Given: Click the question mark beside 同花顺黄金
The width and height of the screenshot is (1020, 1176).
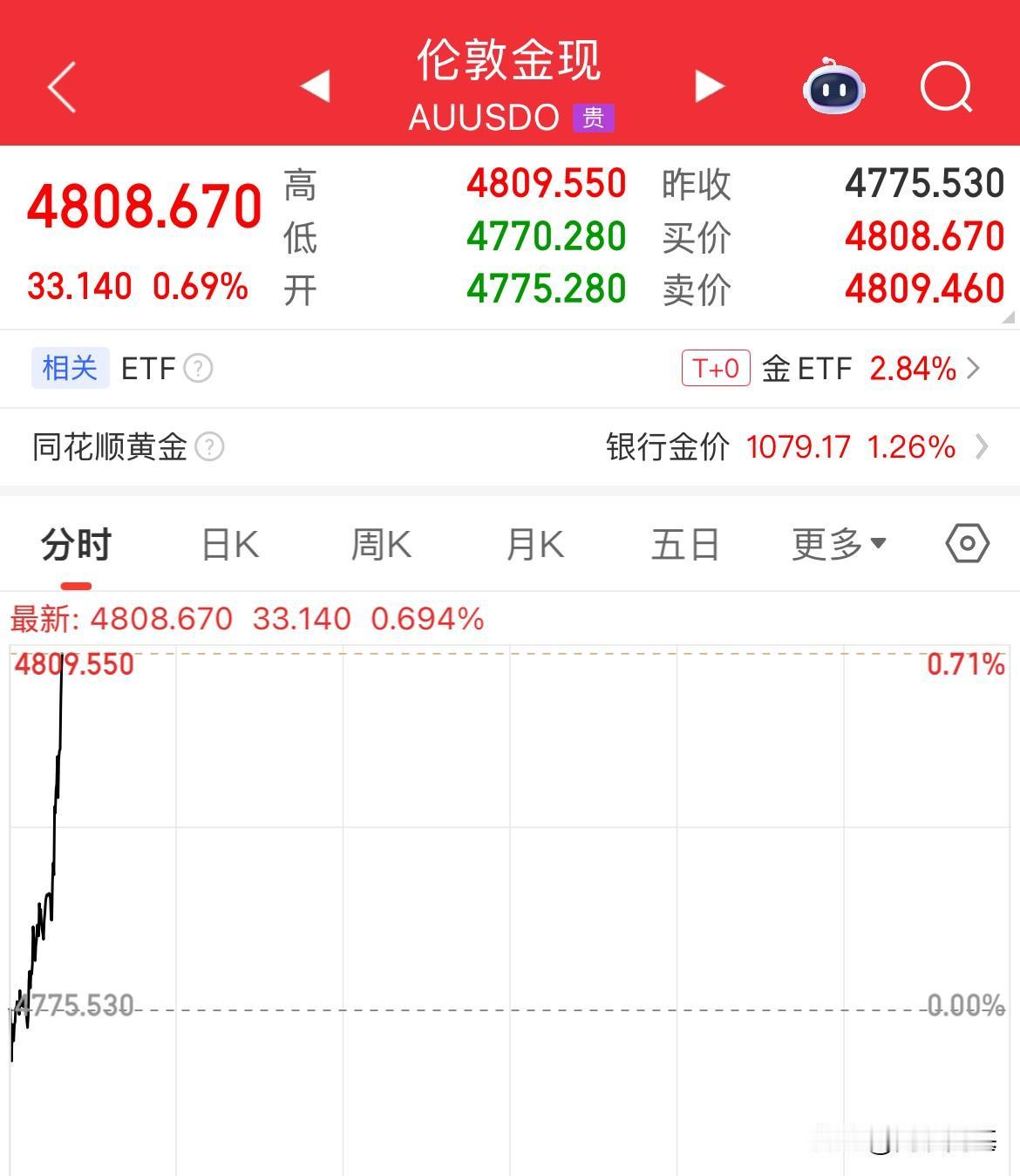Looking at the screenshot, I should [209, 447].
